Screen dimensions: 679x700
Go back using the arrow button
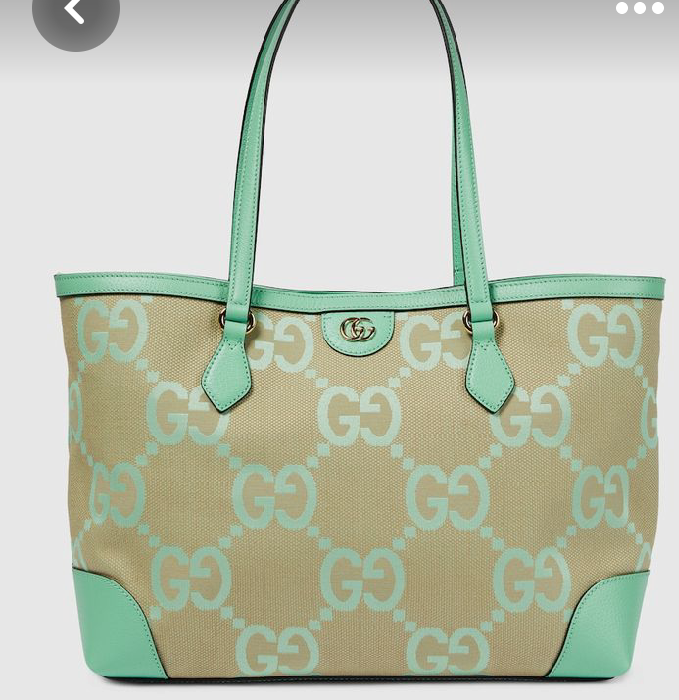pos(75,11)
